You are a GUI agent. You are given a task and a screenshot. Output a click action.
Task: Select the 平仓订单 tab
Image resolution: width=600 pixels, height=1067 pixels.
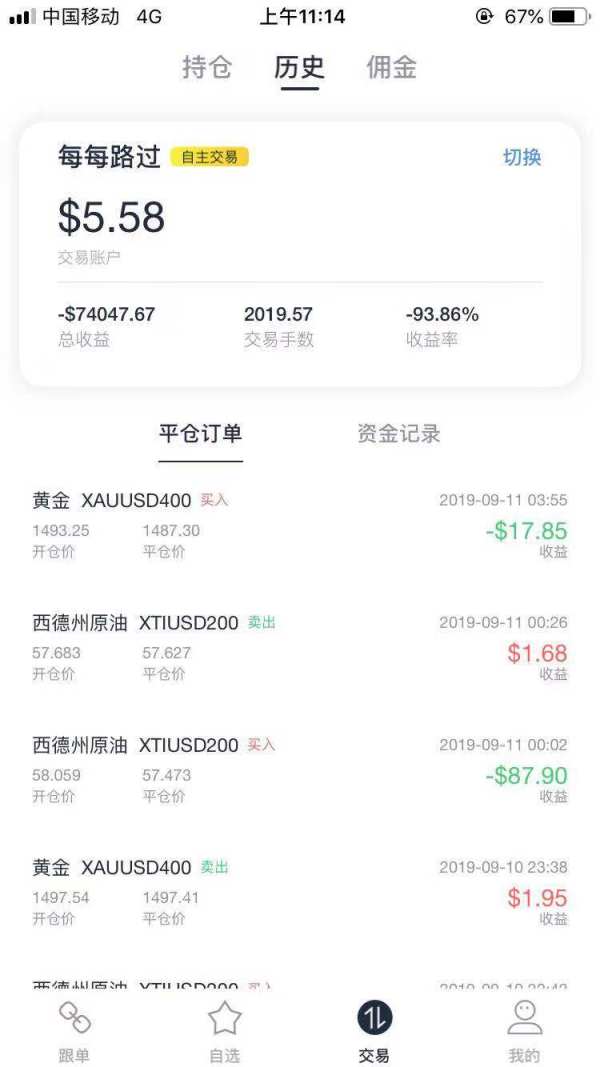pos(200,434)
